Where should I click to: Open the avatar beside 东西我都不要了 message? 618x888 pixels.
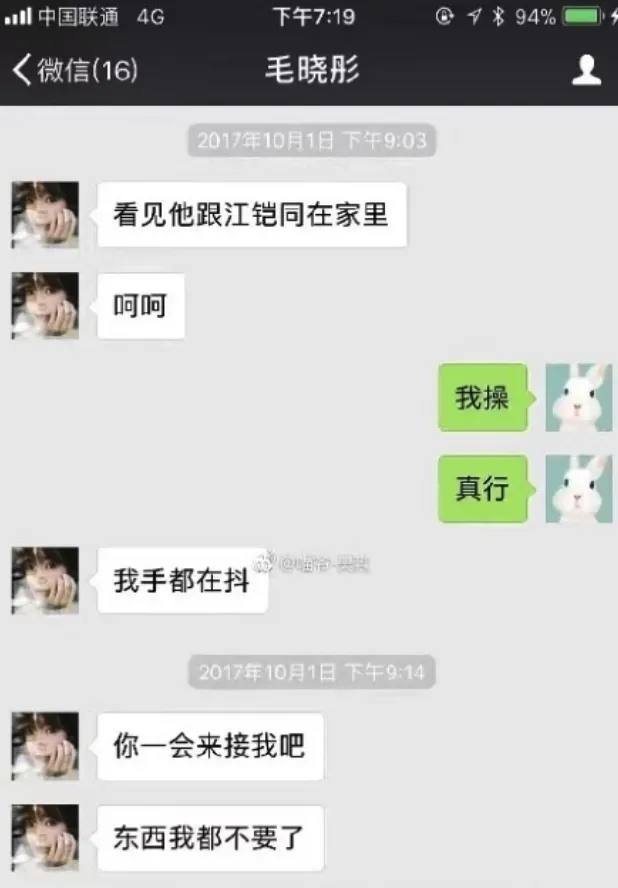click(x=45, y=837)
